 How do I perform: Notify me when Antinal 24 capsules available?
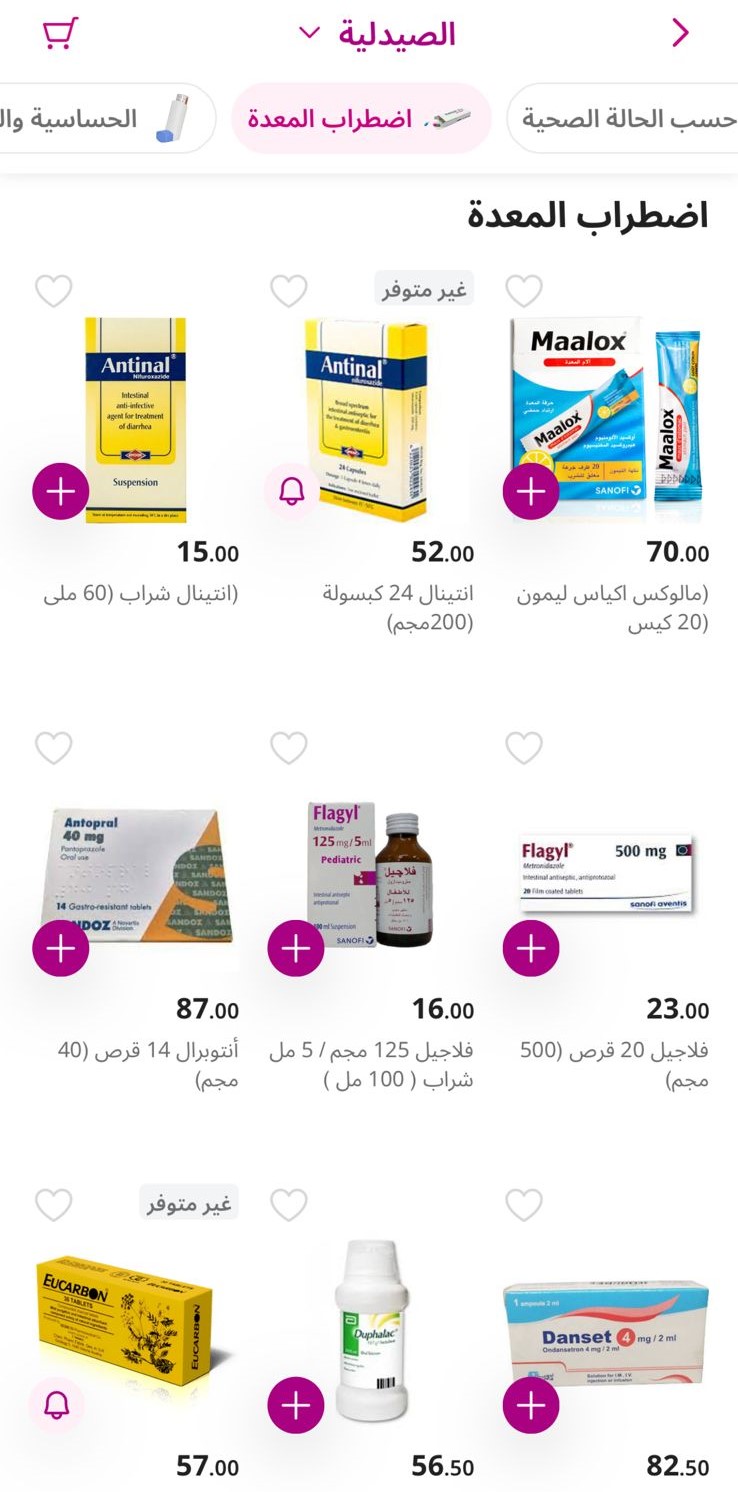coord(291,492)
